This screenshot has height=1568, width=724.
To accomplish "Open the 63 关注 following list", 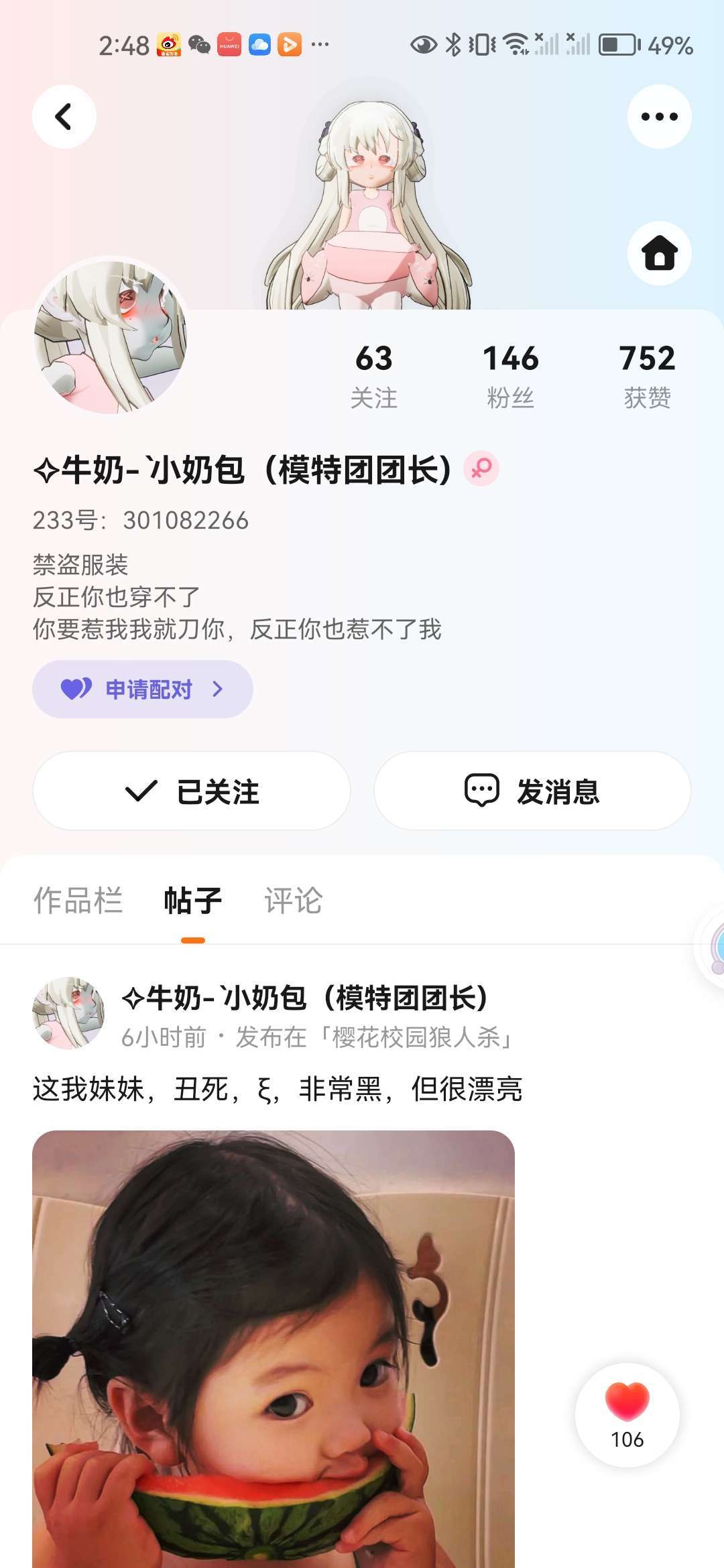I will tap(374, 376).
